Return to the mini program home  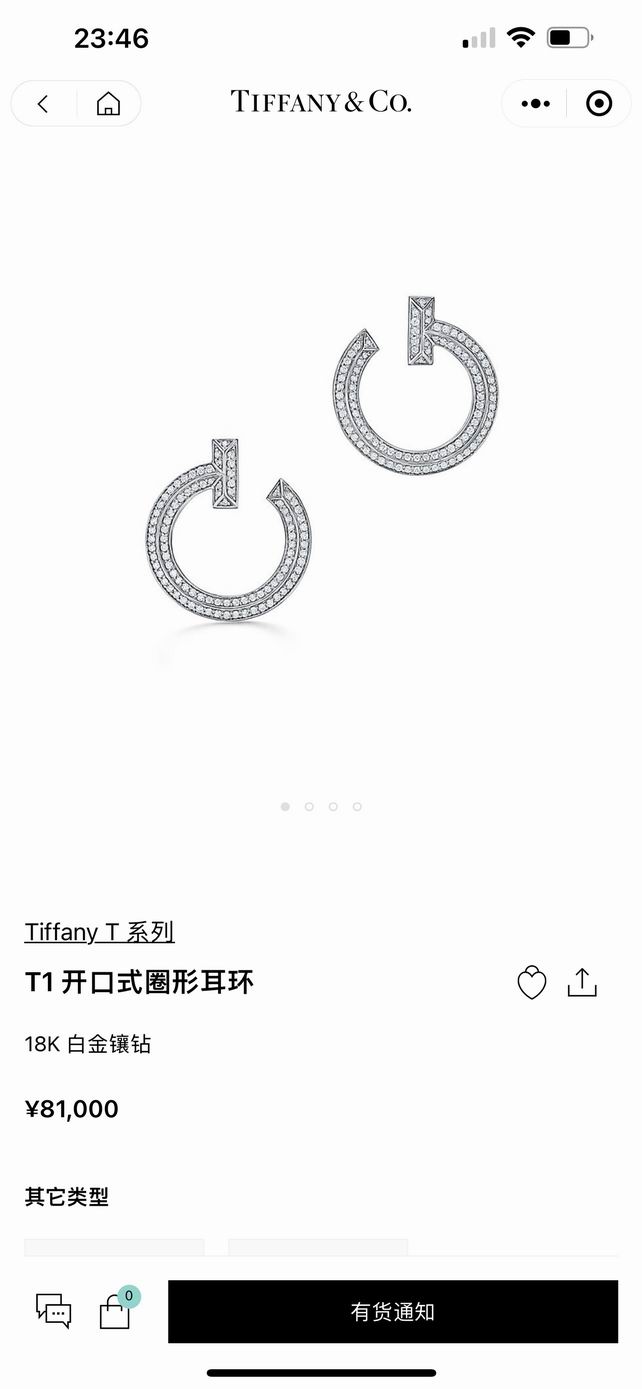[x=108, y=103]
